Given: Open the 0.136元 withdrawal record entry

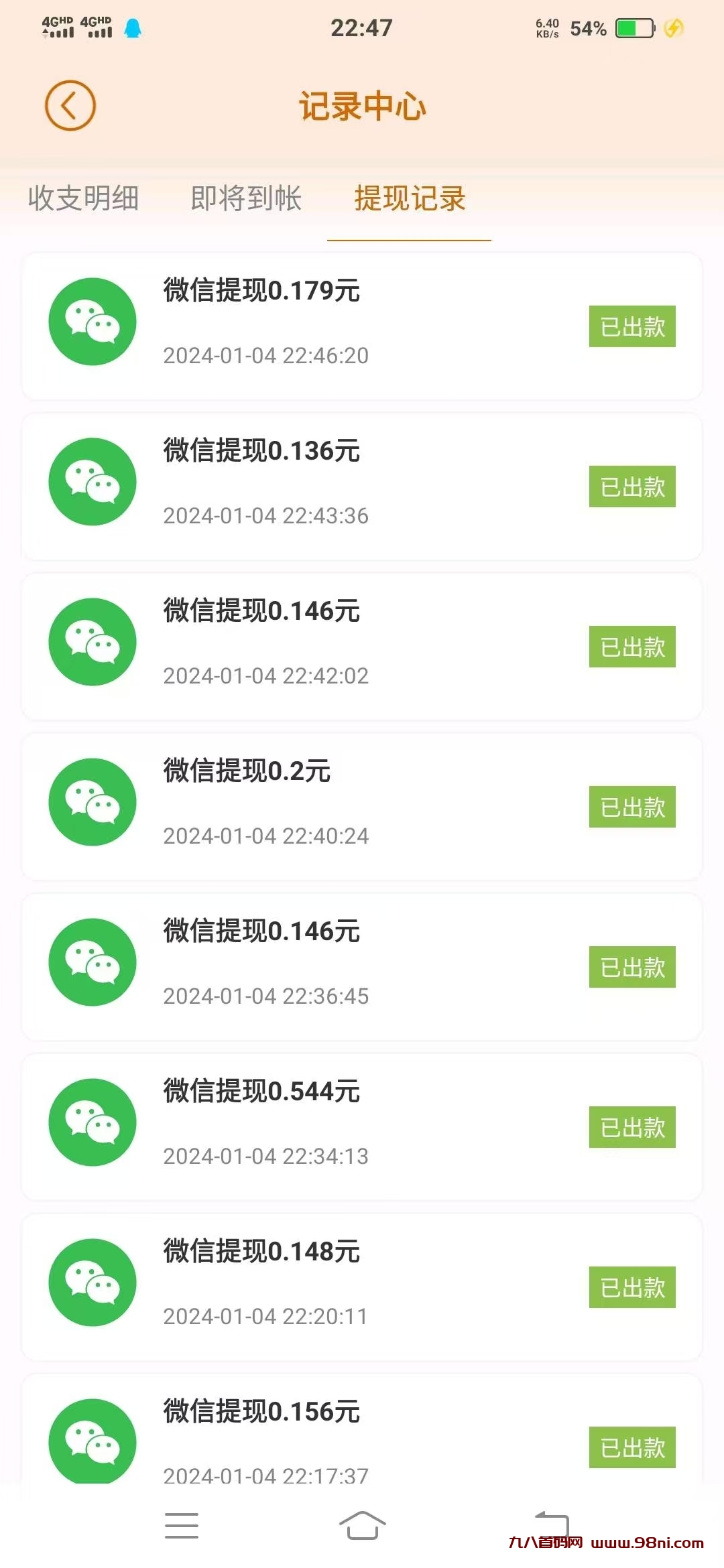Looking at the screenshot, I should [362, 481].
